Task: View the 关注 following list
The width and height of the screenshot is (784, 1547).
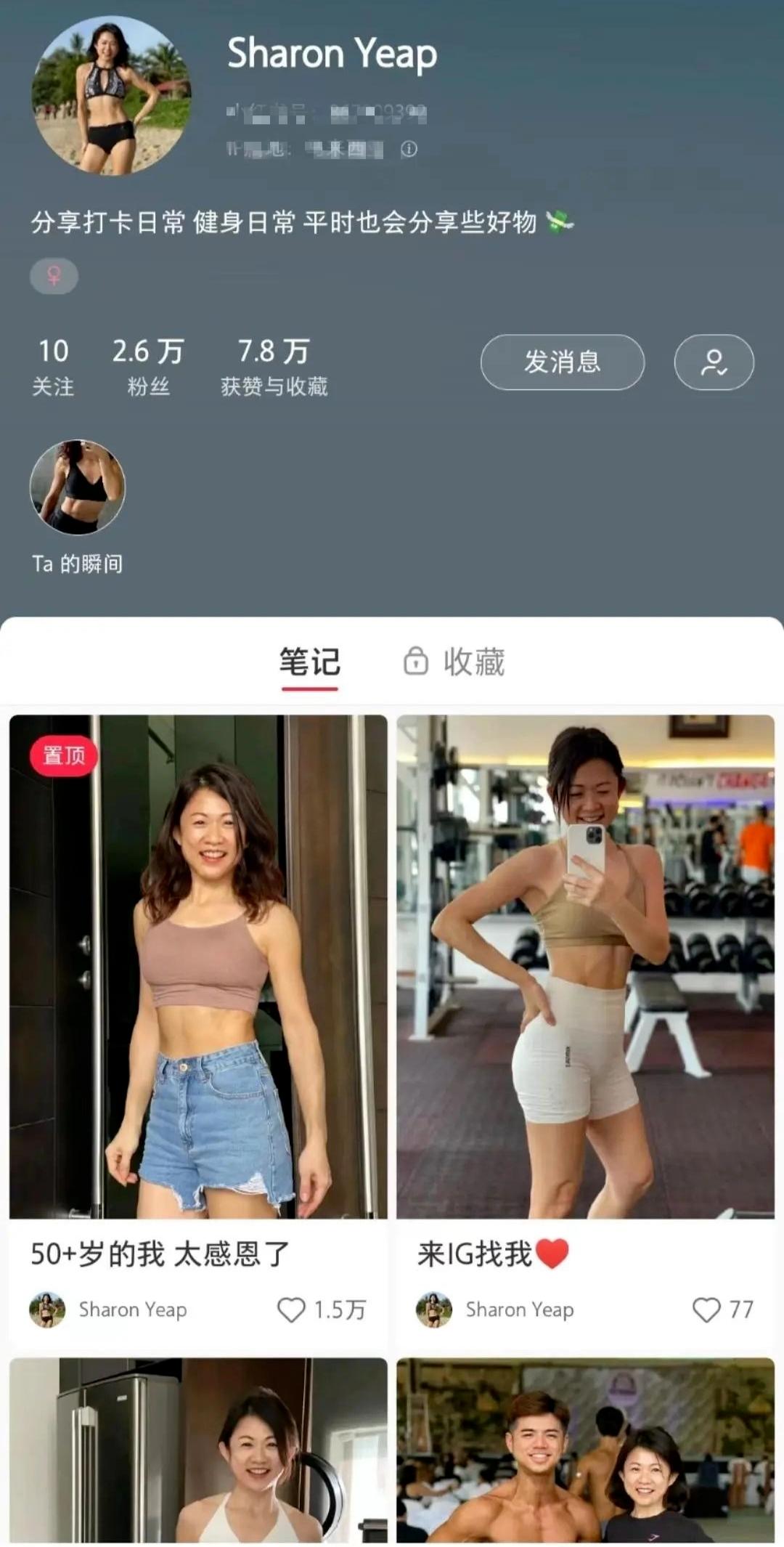Action: coord(53,367)
